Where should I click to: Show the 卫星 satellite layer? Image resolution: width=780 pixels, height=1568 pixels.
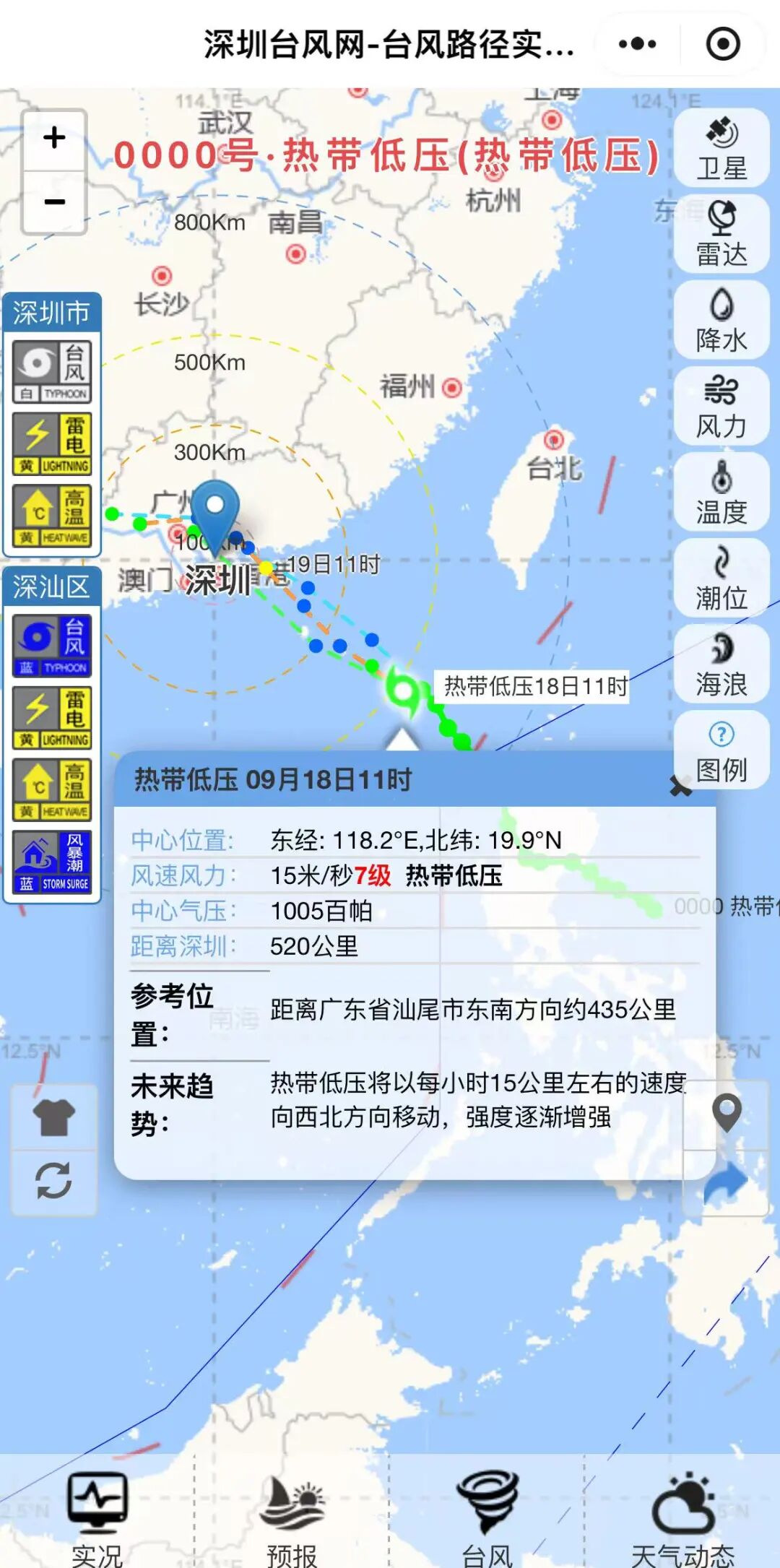[721, 149]
